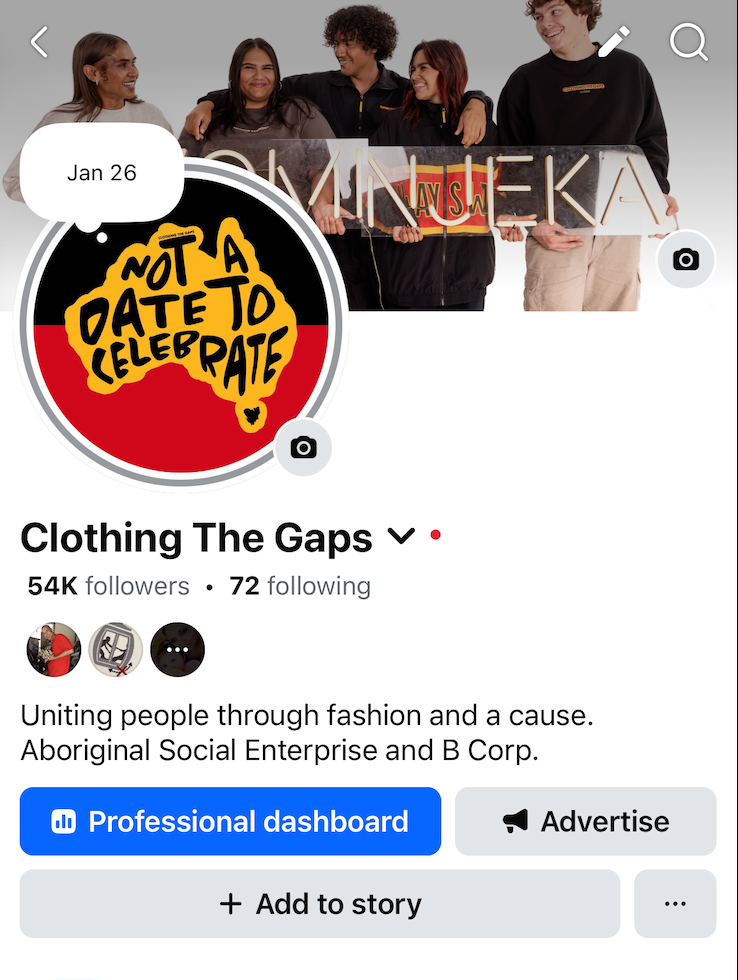738x980 pixels.
Task: Tap the Advertise button
Action: pos(585,821)
